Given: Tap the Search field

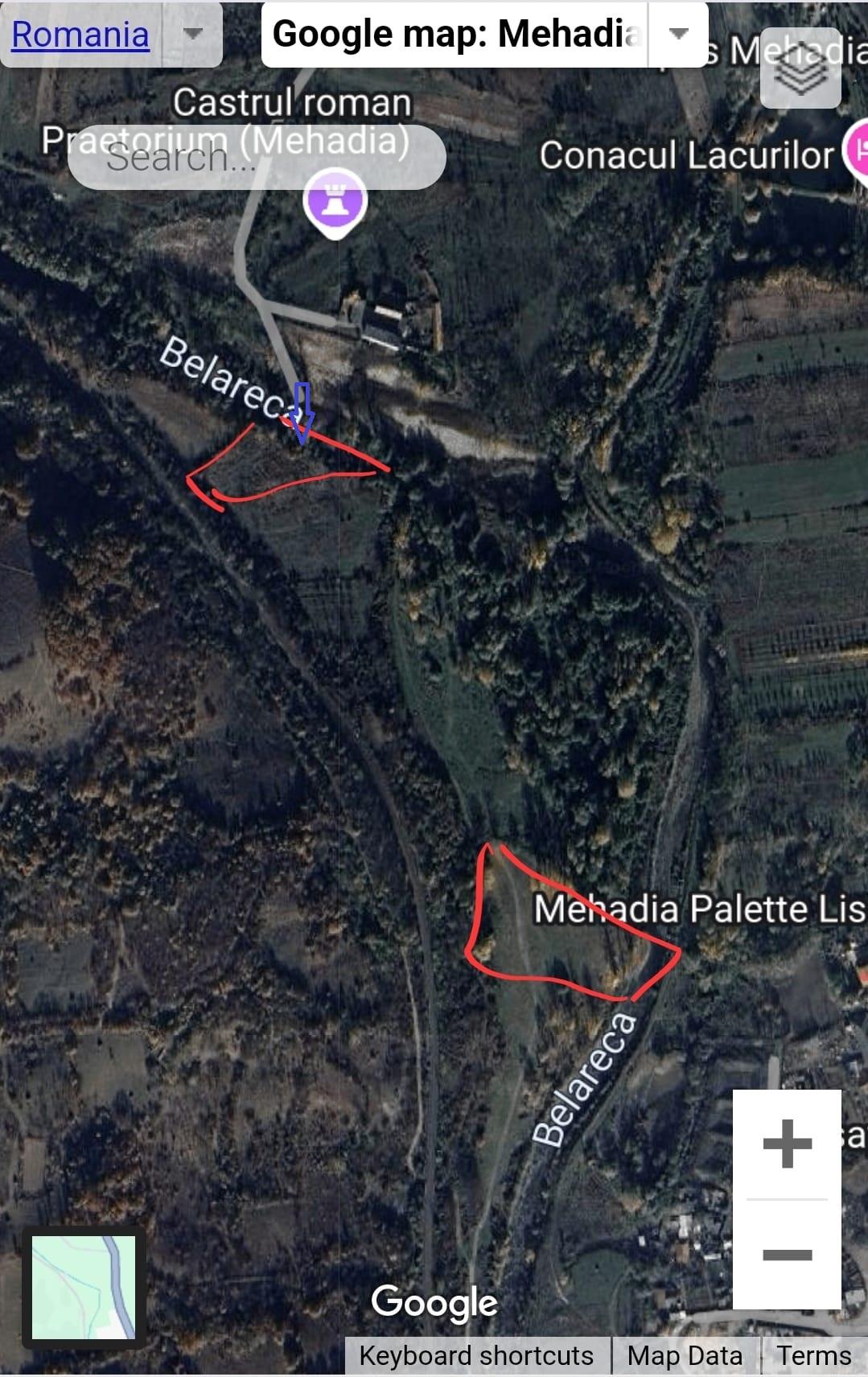Looking at the screenshot, I should (257, 158).
